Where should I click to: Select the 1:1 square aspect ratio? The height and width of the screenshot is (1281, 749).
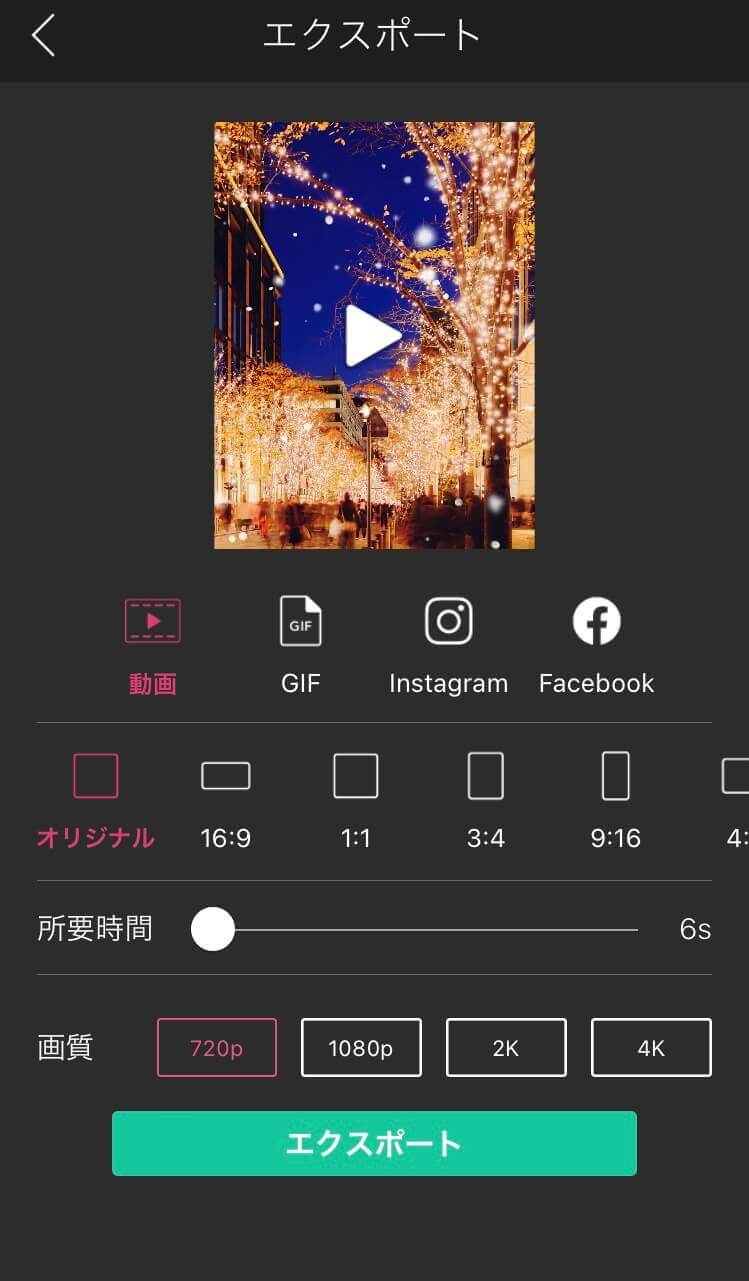pyautogui.click(x=355, y=775)
